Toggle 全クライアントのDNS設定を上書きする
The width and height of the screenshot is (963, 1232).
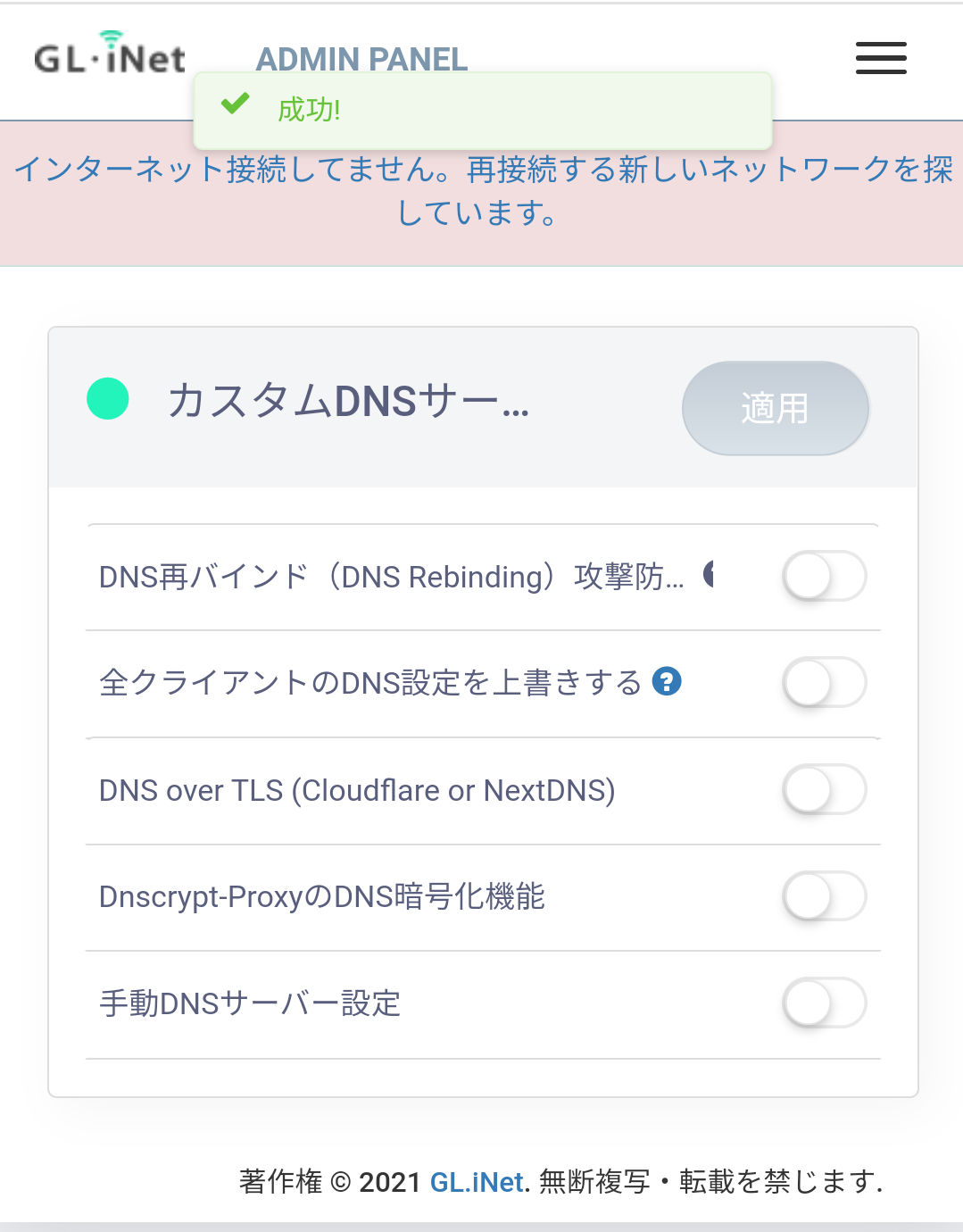pos(824,683)
